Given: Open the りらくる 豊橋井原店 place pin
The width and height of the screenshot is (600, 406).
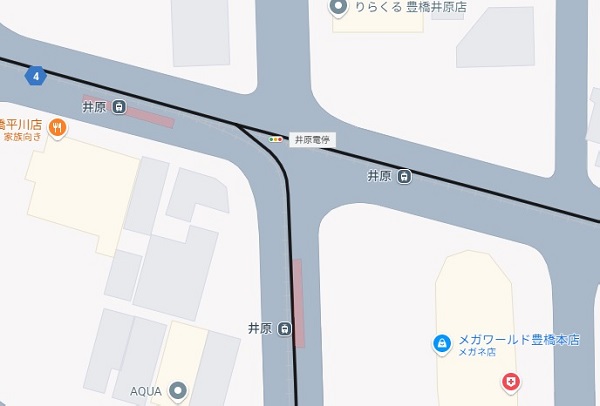Looking at the screenshot, I should point(338,8).
